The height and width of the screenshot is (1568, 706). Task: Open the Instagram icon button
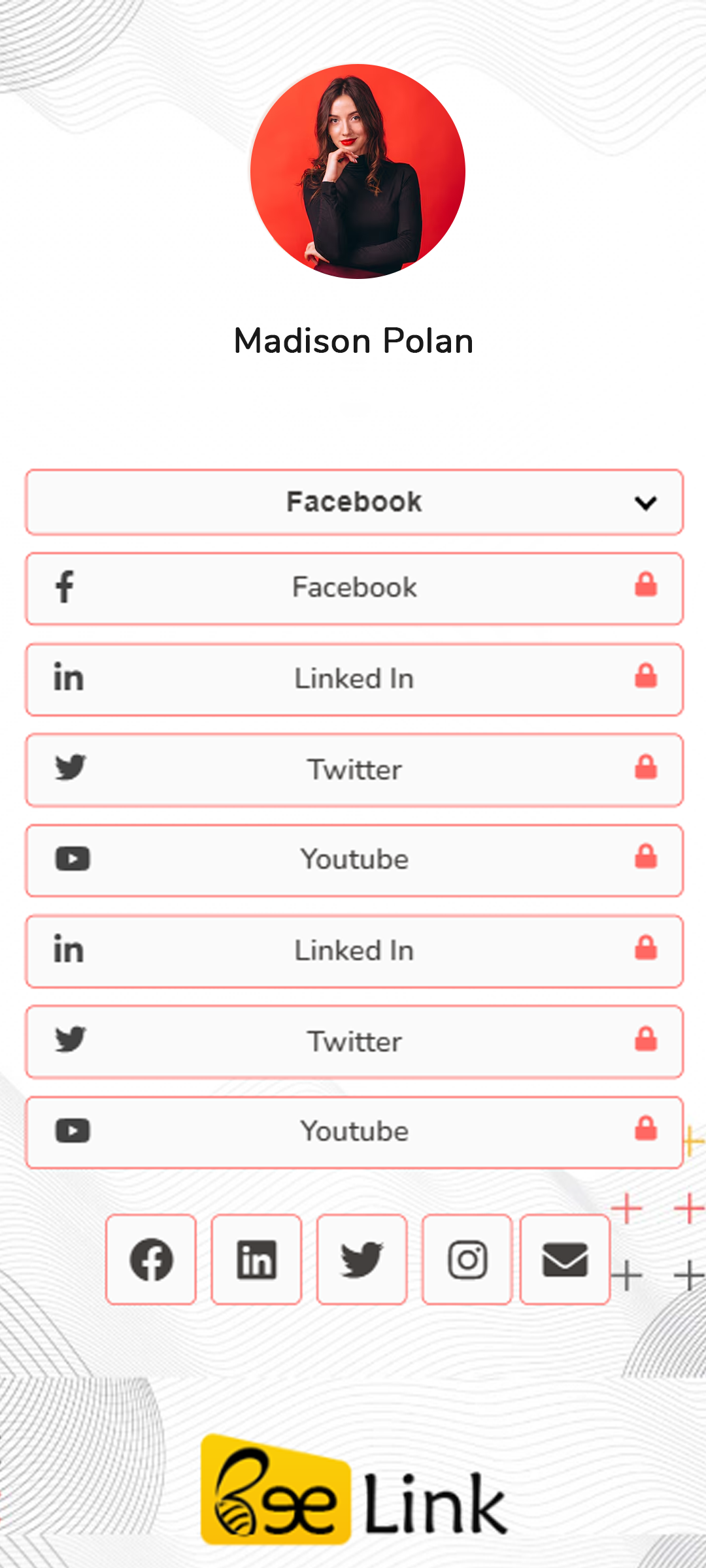coord(467,1260)
